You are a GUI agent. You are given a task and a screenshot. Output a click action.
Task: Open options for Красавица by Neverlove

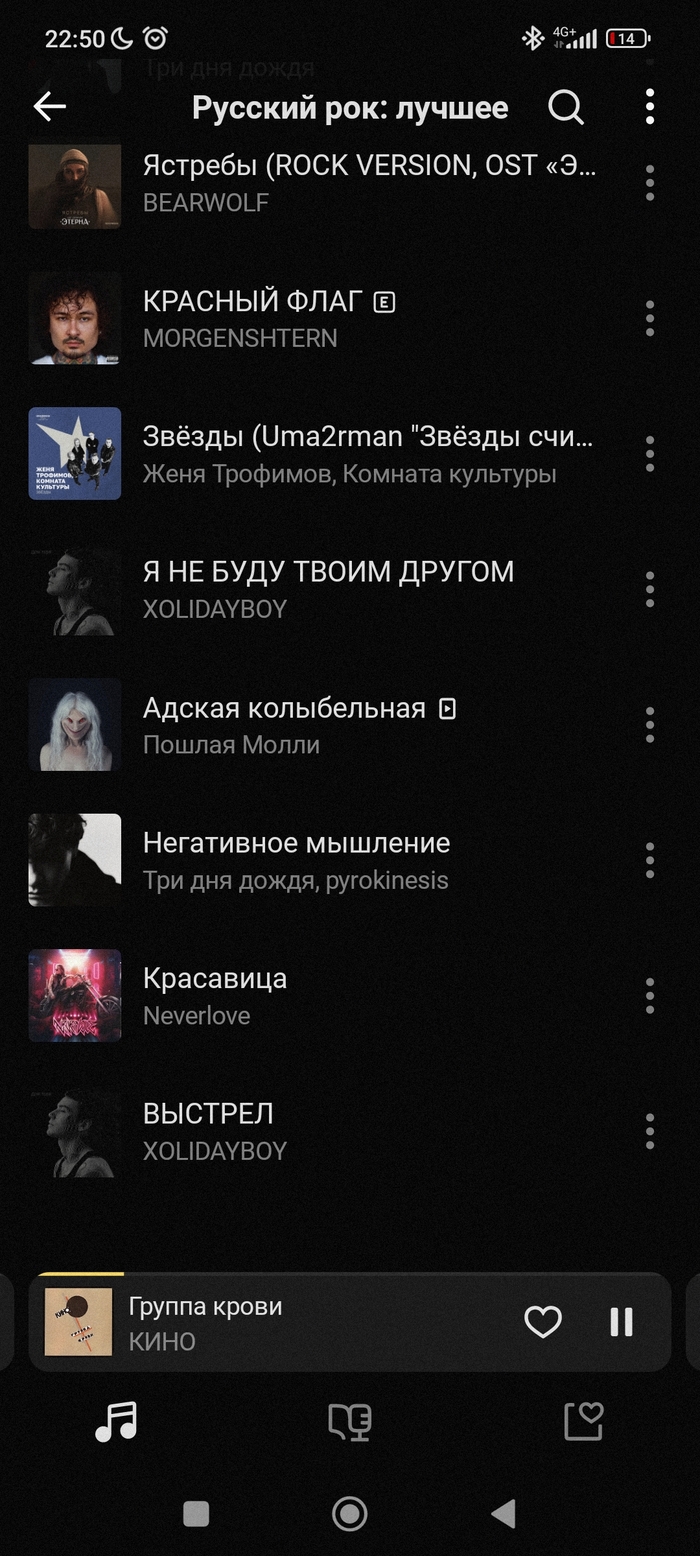coord(650,996)
